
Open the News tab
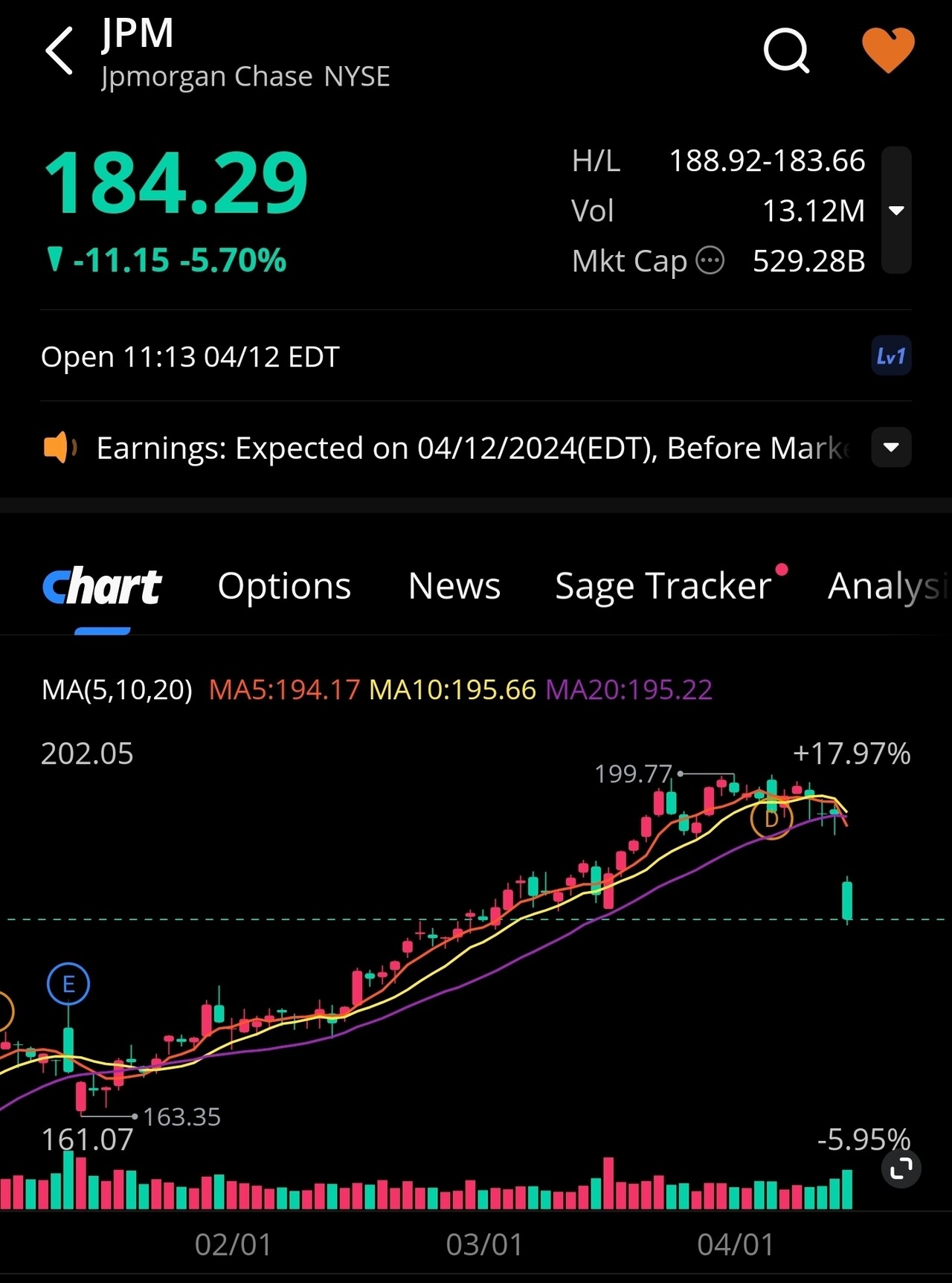[454, 586]
